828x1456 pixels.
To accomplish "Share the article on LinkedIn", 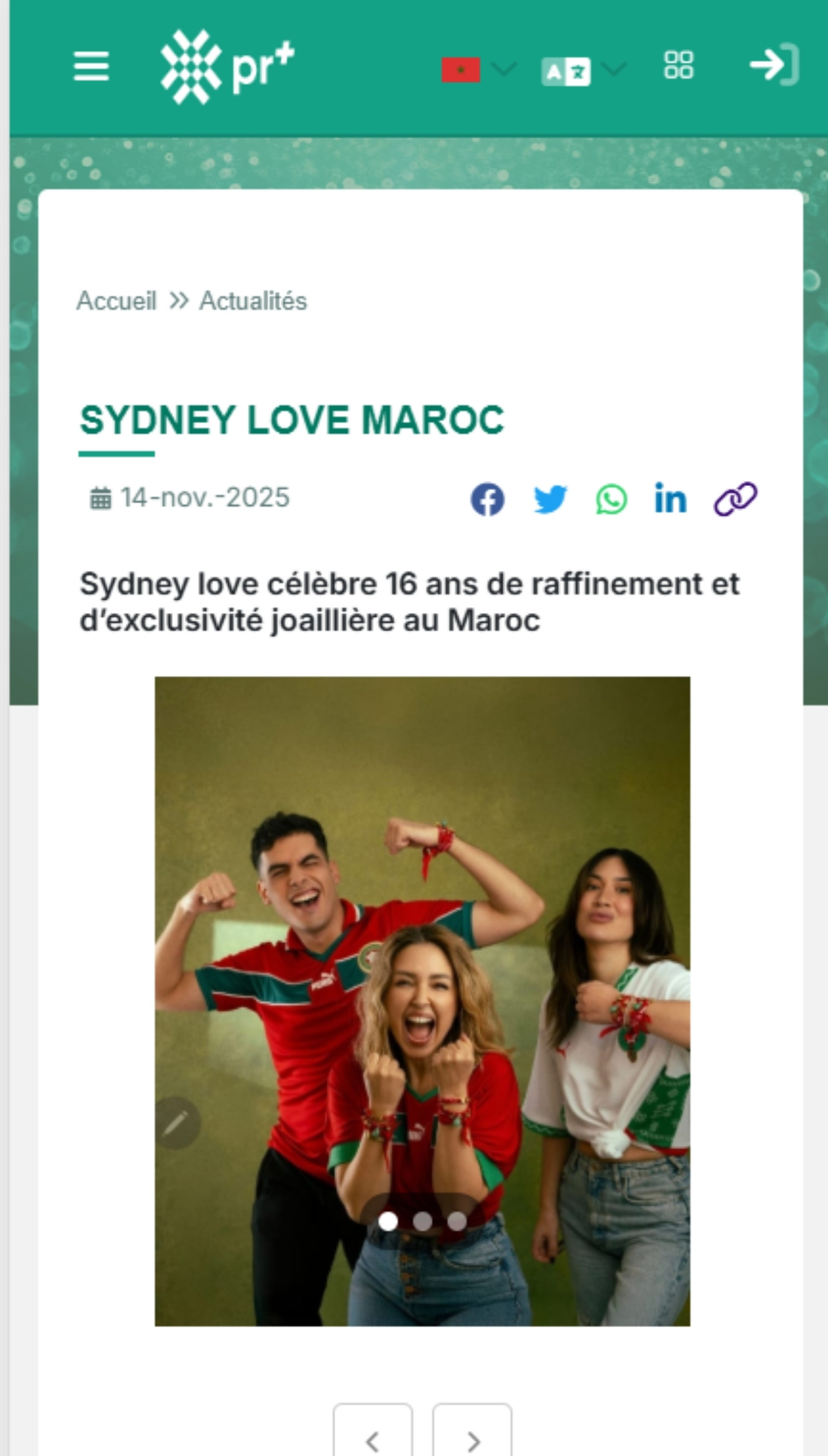I will pyautogui.click(x=671, y=498).
